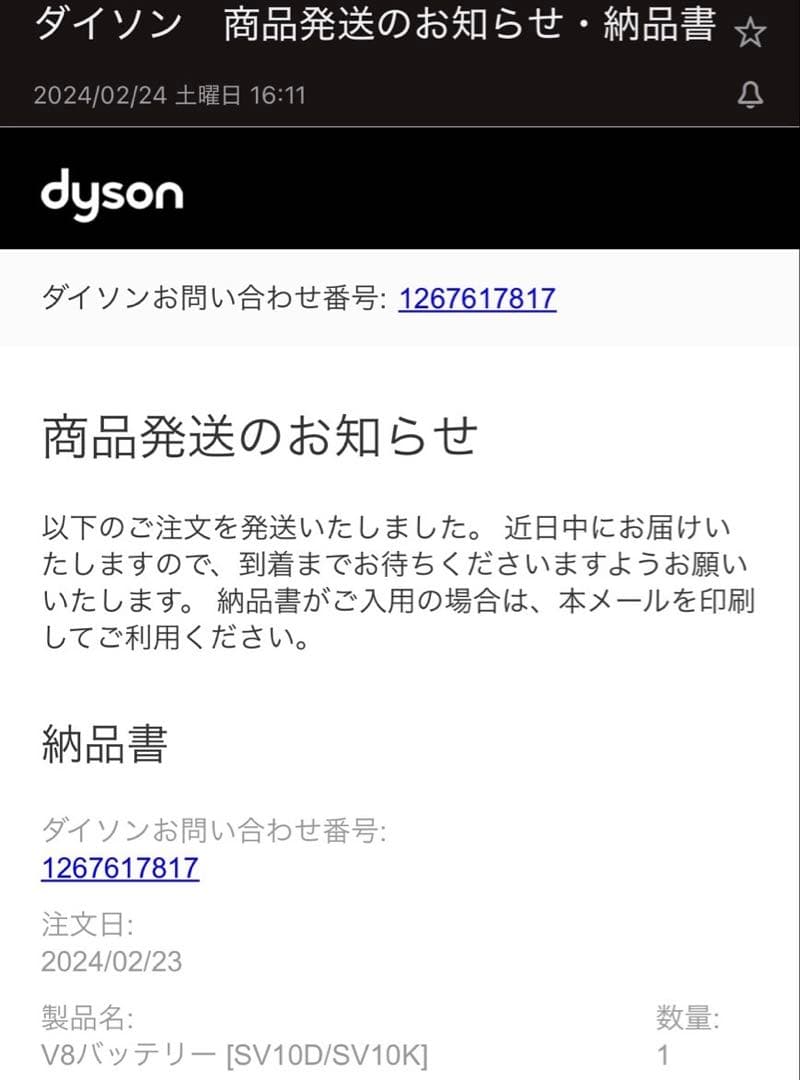Expand the 納品書 delivery note section
Screen dimensions: 800x1080
point(105,742)
